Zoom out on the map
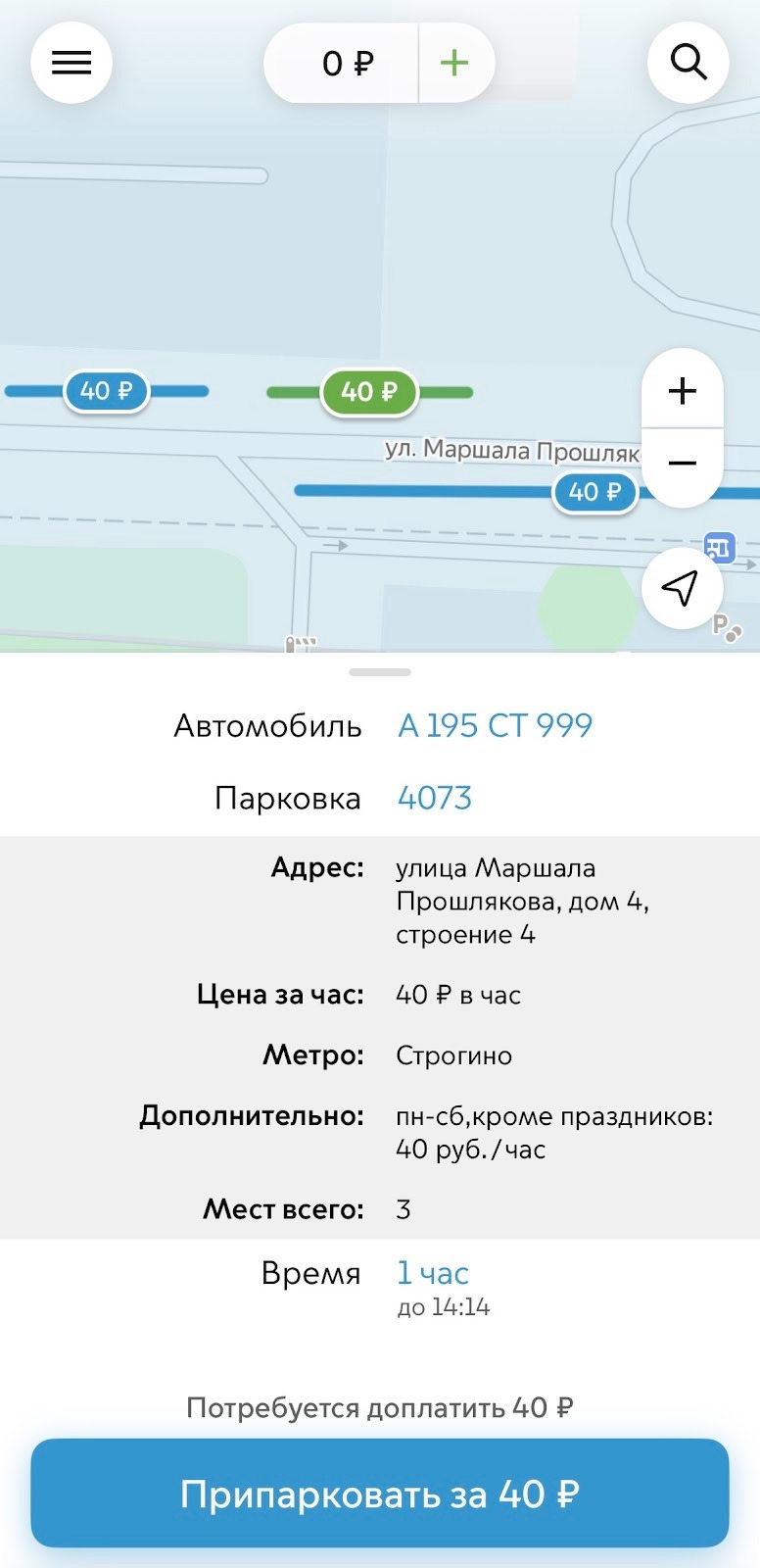This screenshot has width=760, height=1568. (682, 464)
